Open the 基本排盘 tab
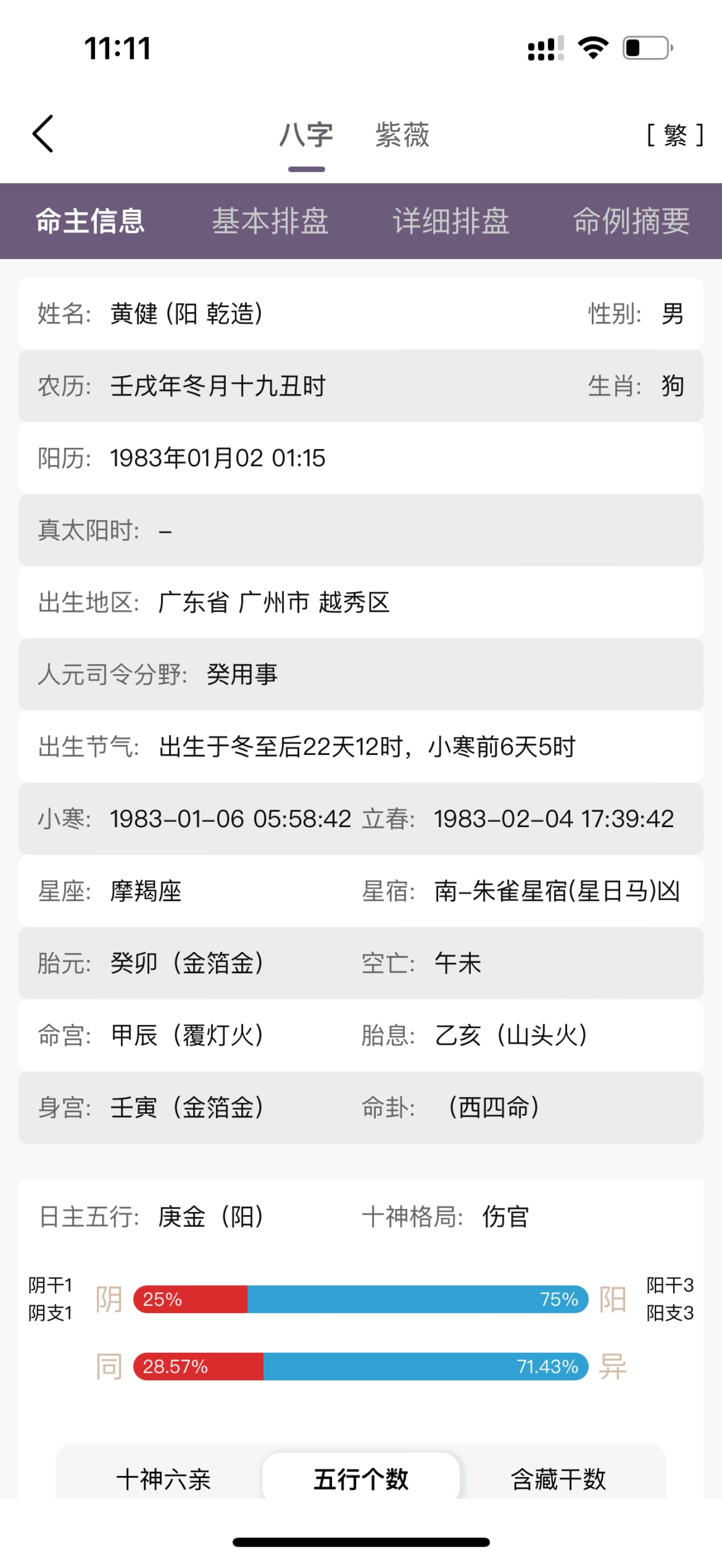 (270, 221)
